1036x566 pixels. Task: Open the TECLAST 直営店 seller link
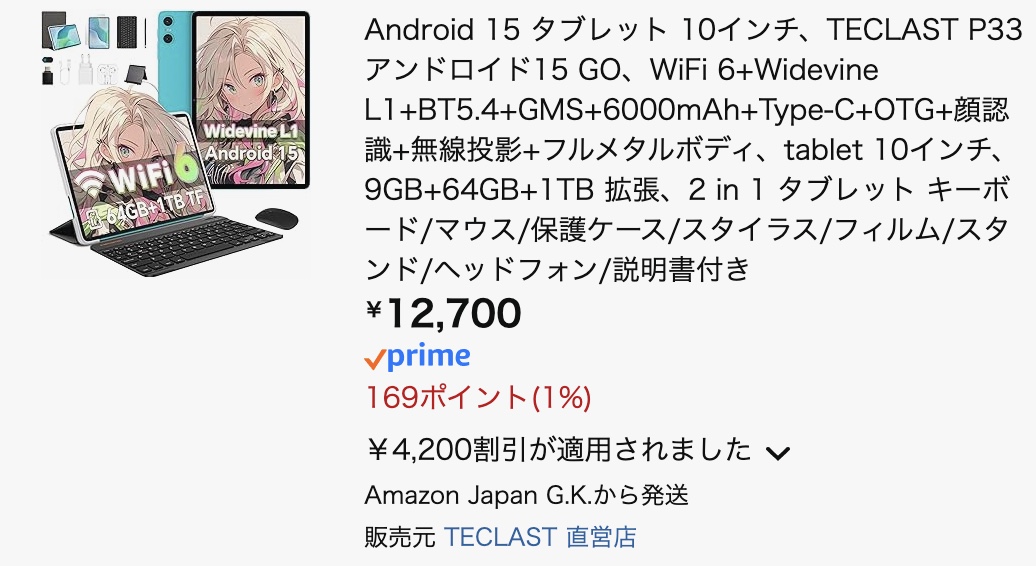(540, 537)
